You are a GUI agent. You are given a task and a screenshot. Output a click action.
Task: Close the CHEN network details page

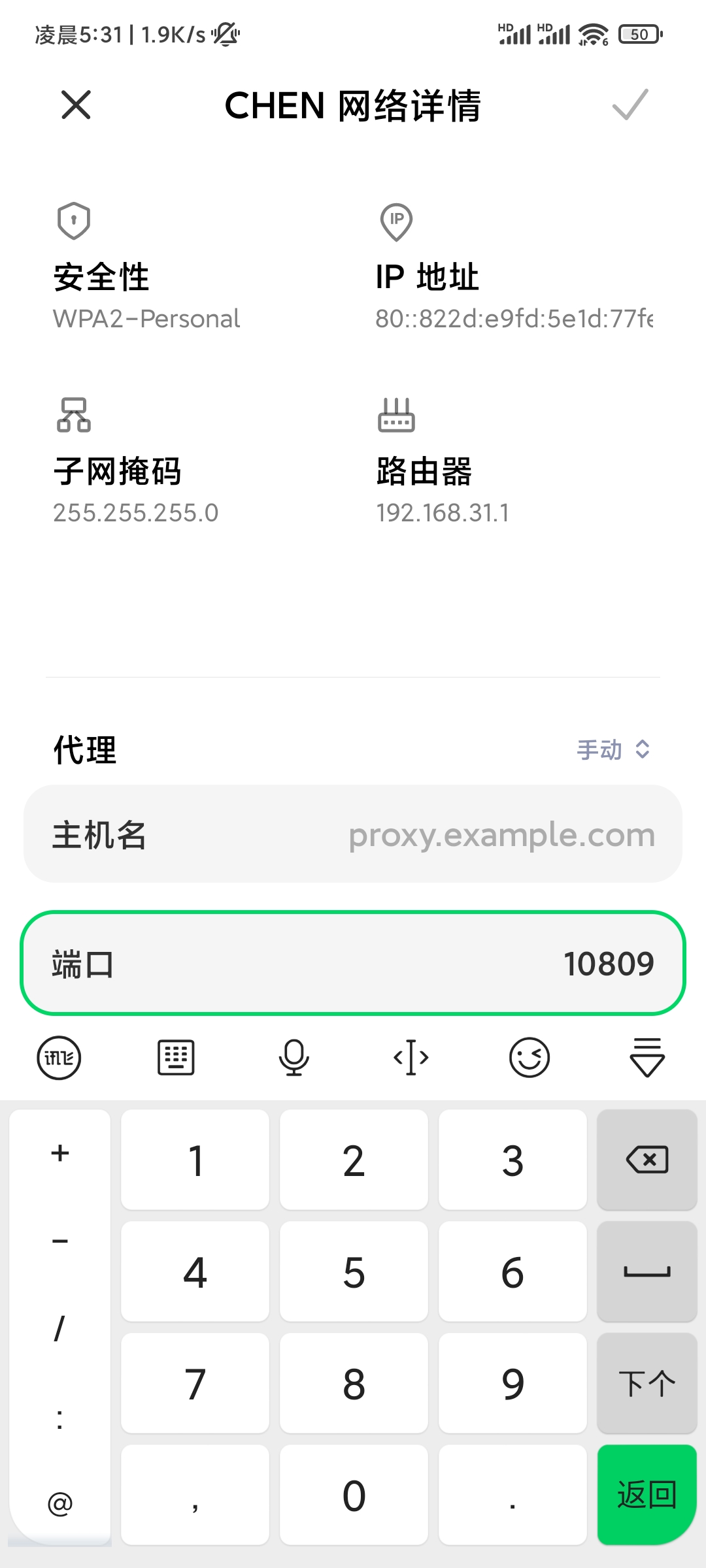(76, 105)
